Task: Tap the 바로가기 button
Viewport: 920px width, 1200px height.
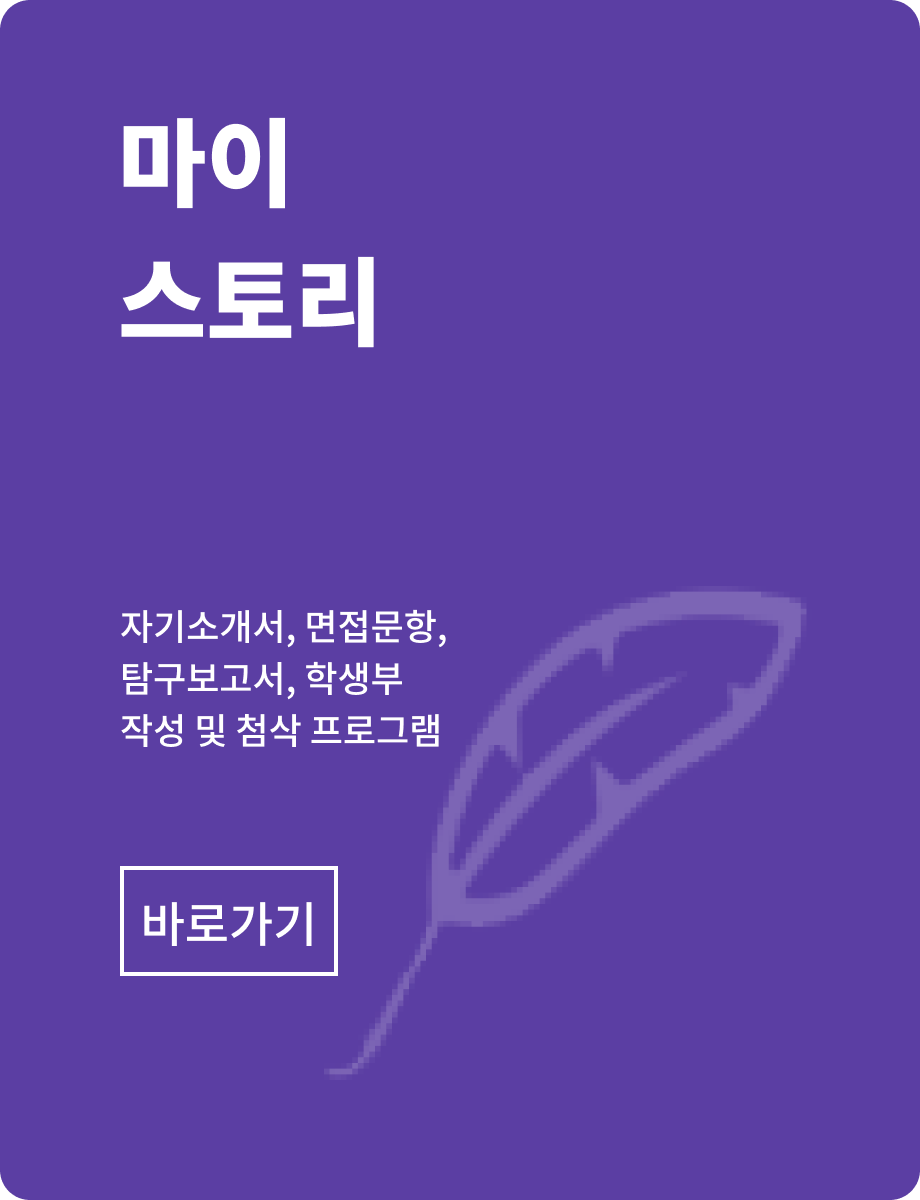Action: [x=229, y=921]
